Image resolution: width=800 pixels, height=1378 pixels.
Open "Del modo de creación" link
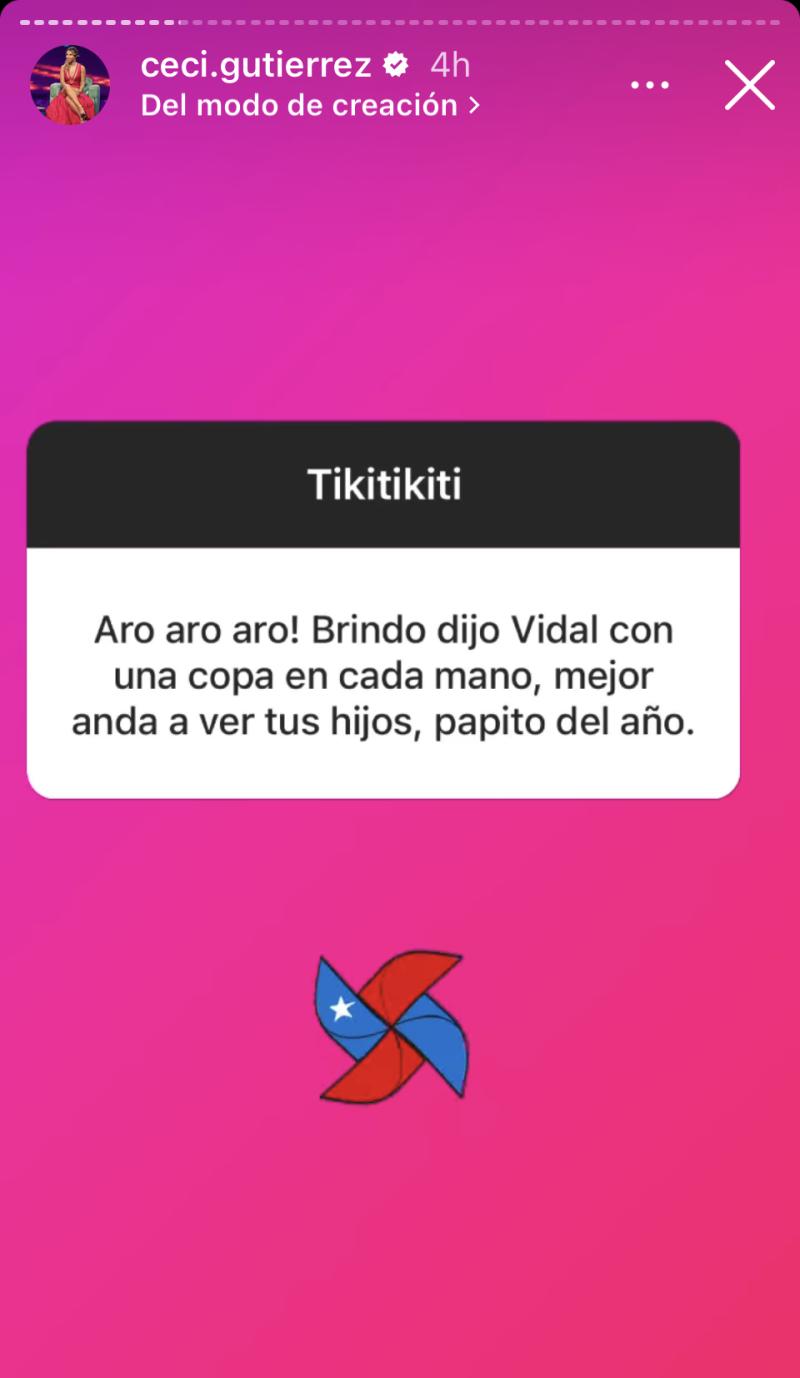309,105
